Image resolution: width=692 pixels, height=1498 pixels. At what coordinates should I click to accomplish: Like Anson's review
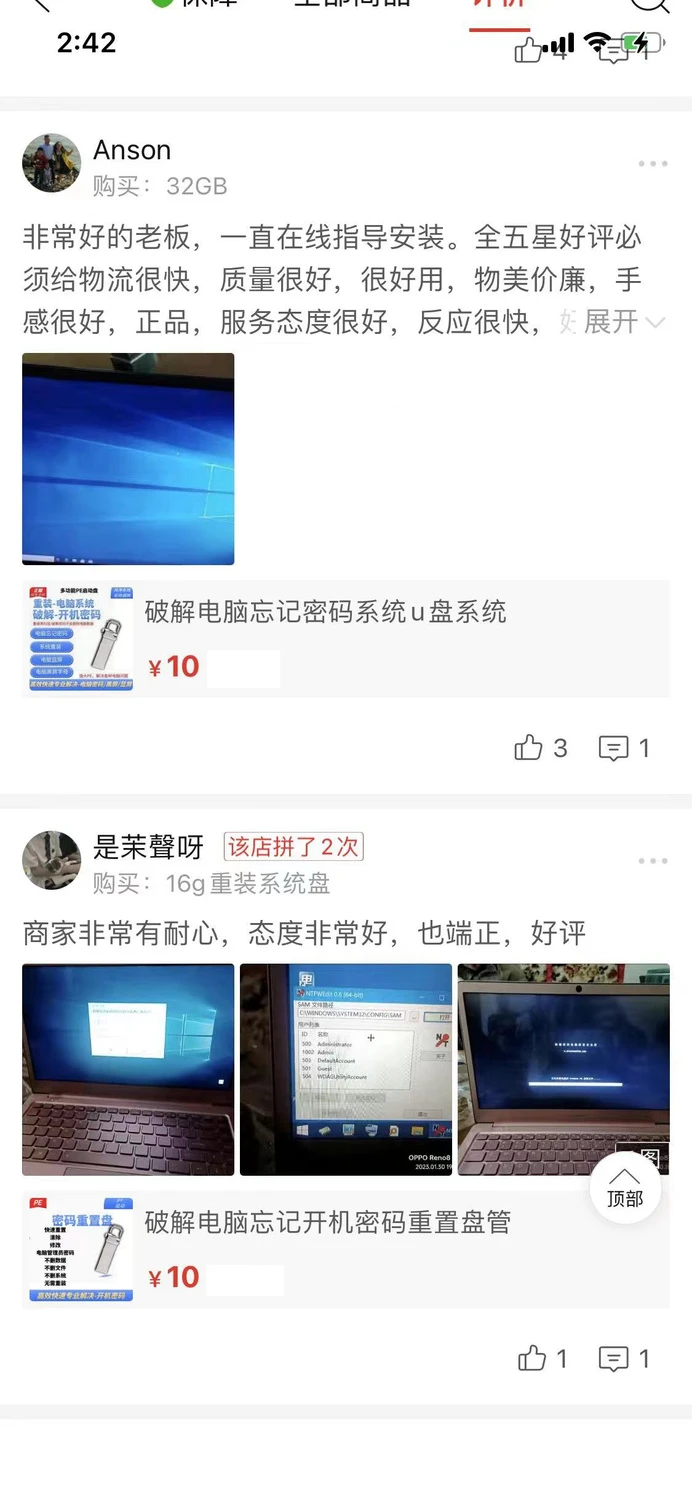point(540,748)
